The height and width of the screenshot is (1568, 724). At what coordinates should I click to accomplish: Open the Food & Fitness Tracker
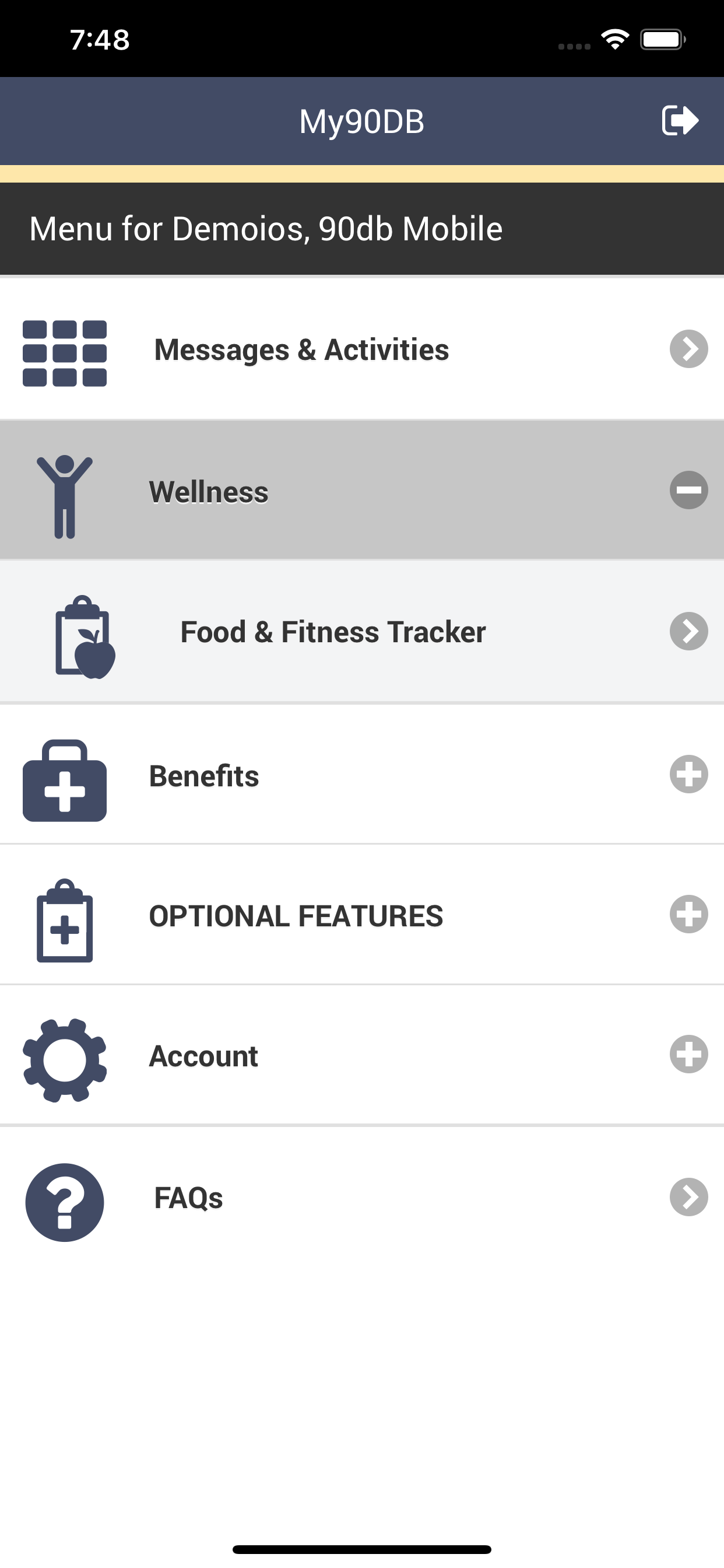point(332,632)
